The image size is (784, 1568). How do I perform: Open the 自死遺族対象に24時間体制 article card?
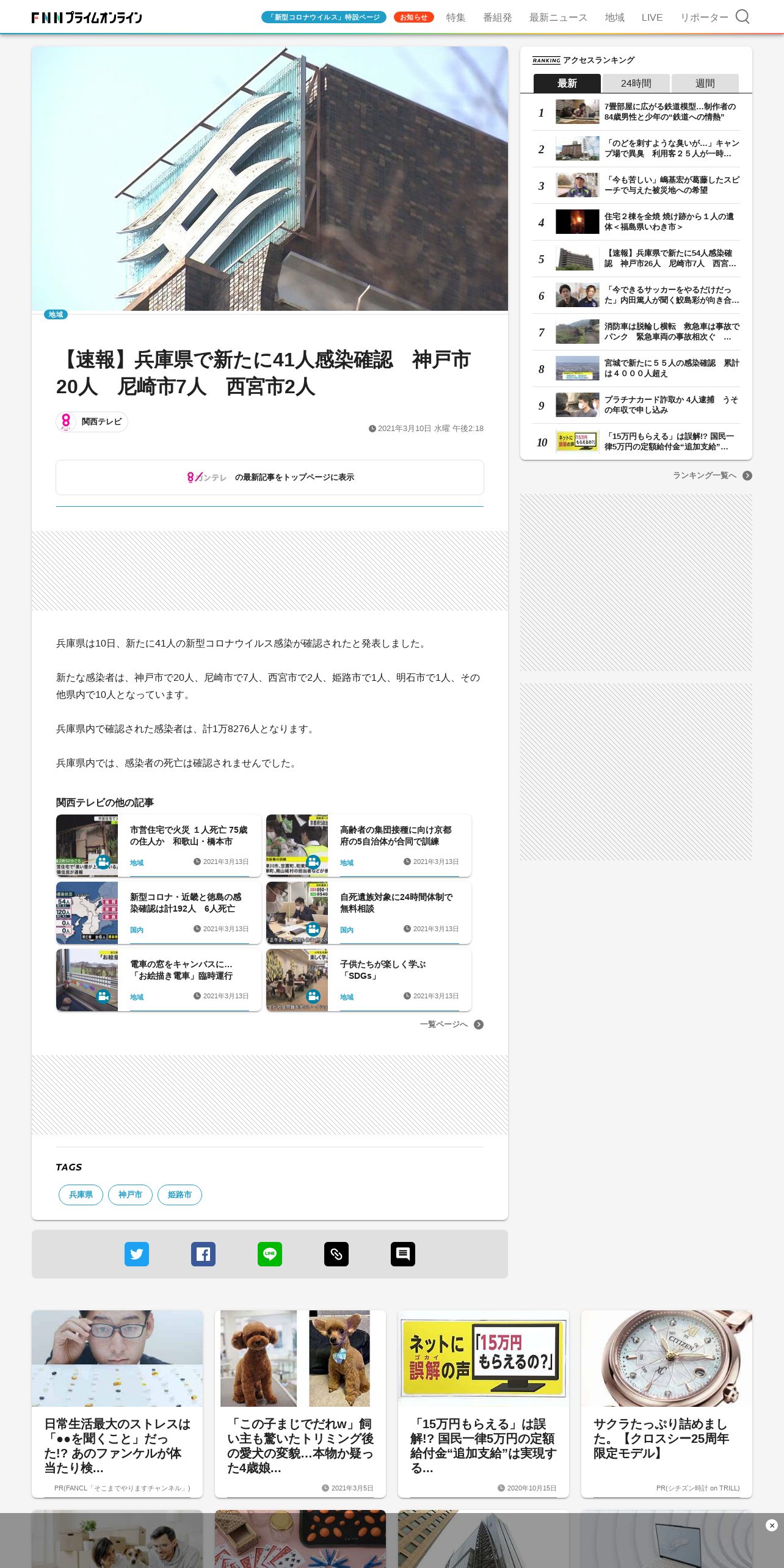click(x=369, y=913)
